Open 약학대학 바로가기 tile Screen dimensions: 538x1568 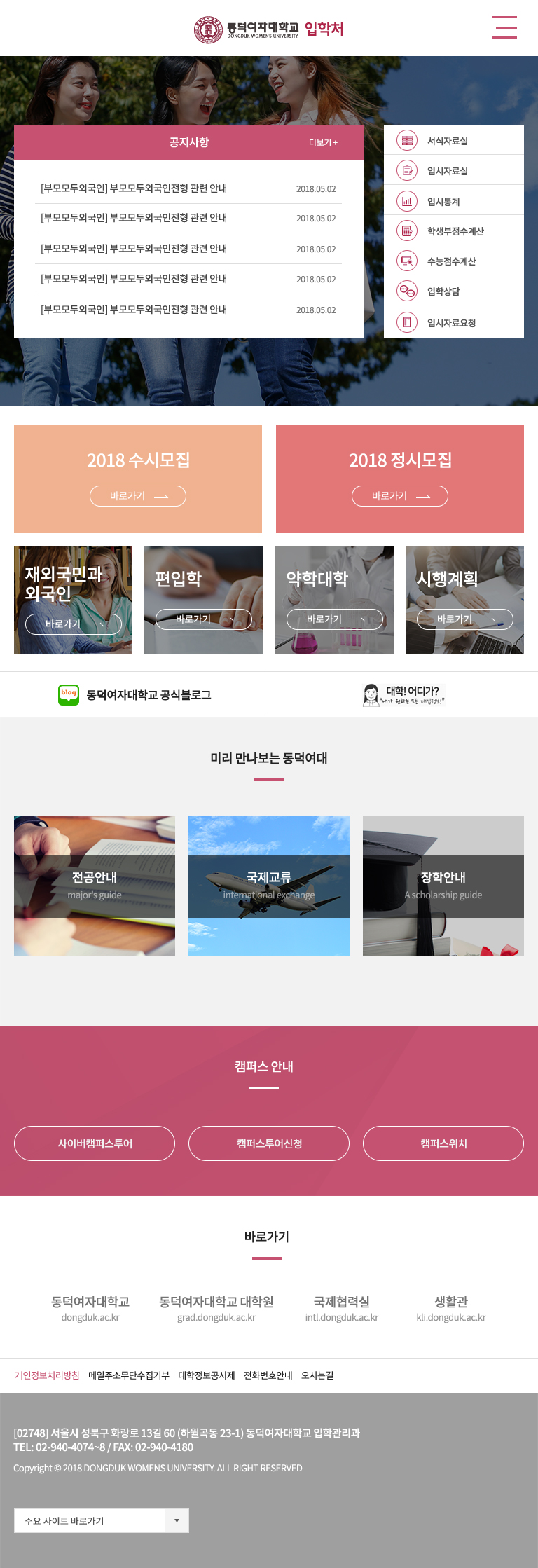point(334,619)
